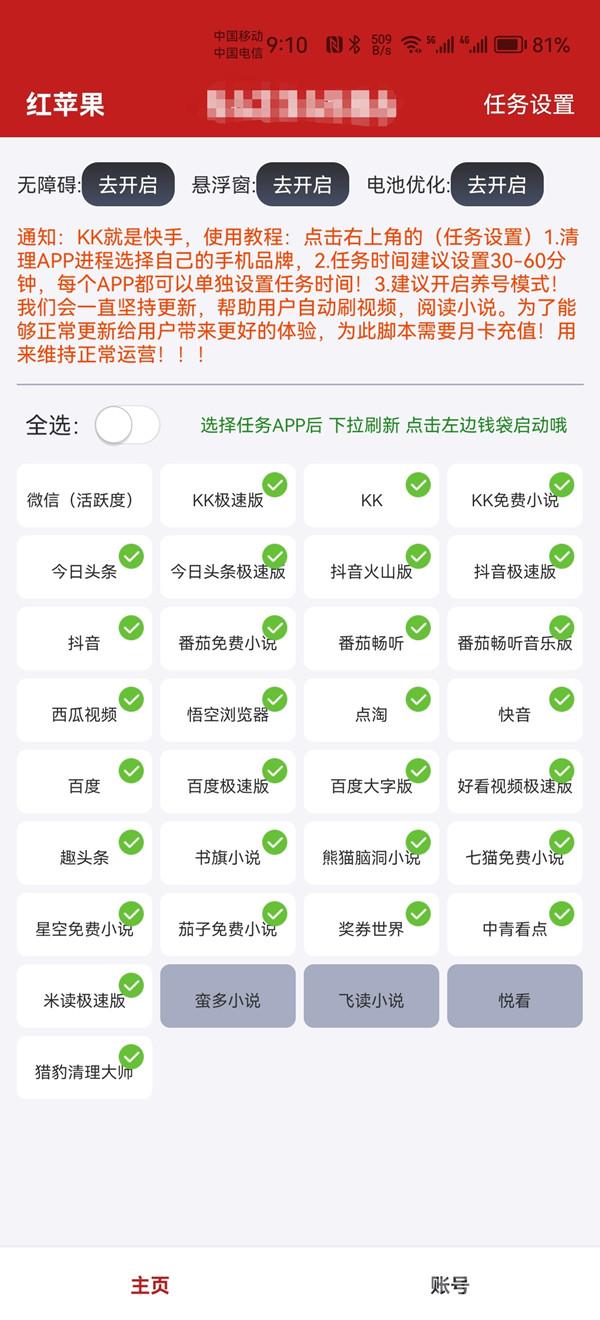Deselect the 西瓜视频 tile
The height and width of the screenshot is (1320, 600).
point(85,710)
